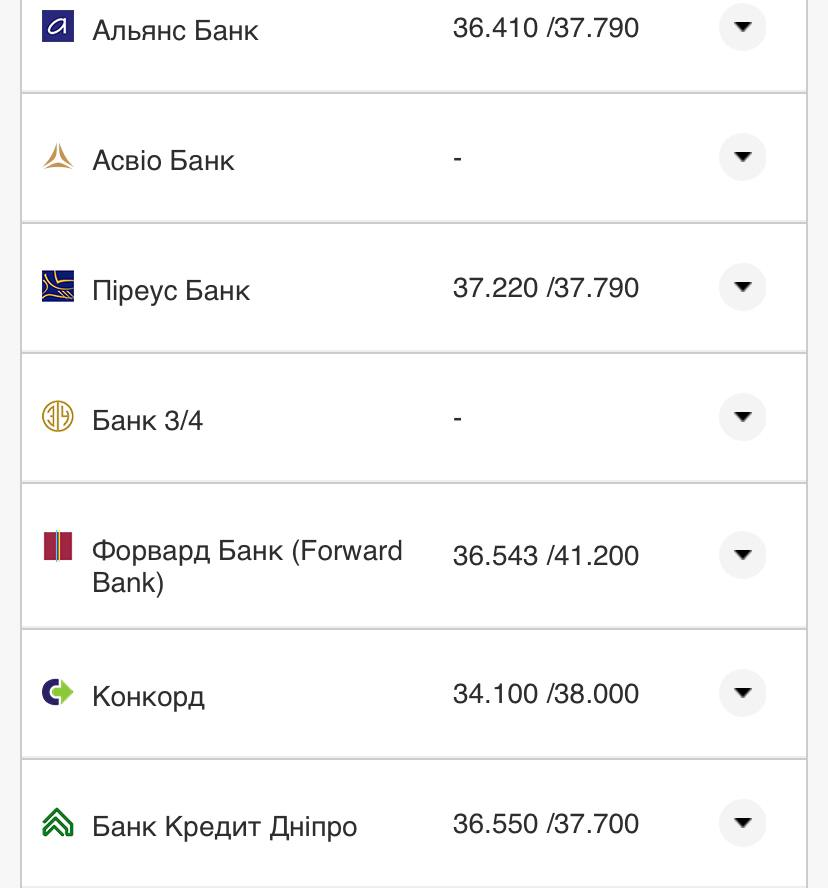Click the rate 34.100 /38.000 for Конкорд
This screenshot has height=888, width=828.
pyautogui.click(x=546, y=693)
